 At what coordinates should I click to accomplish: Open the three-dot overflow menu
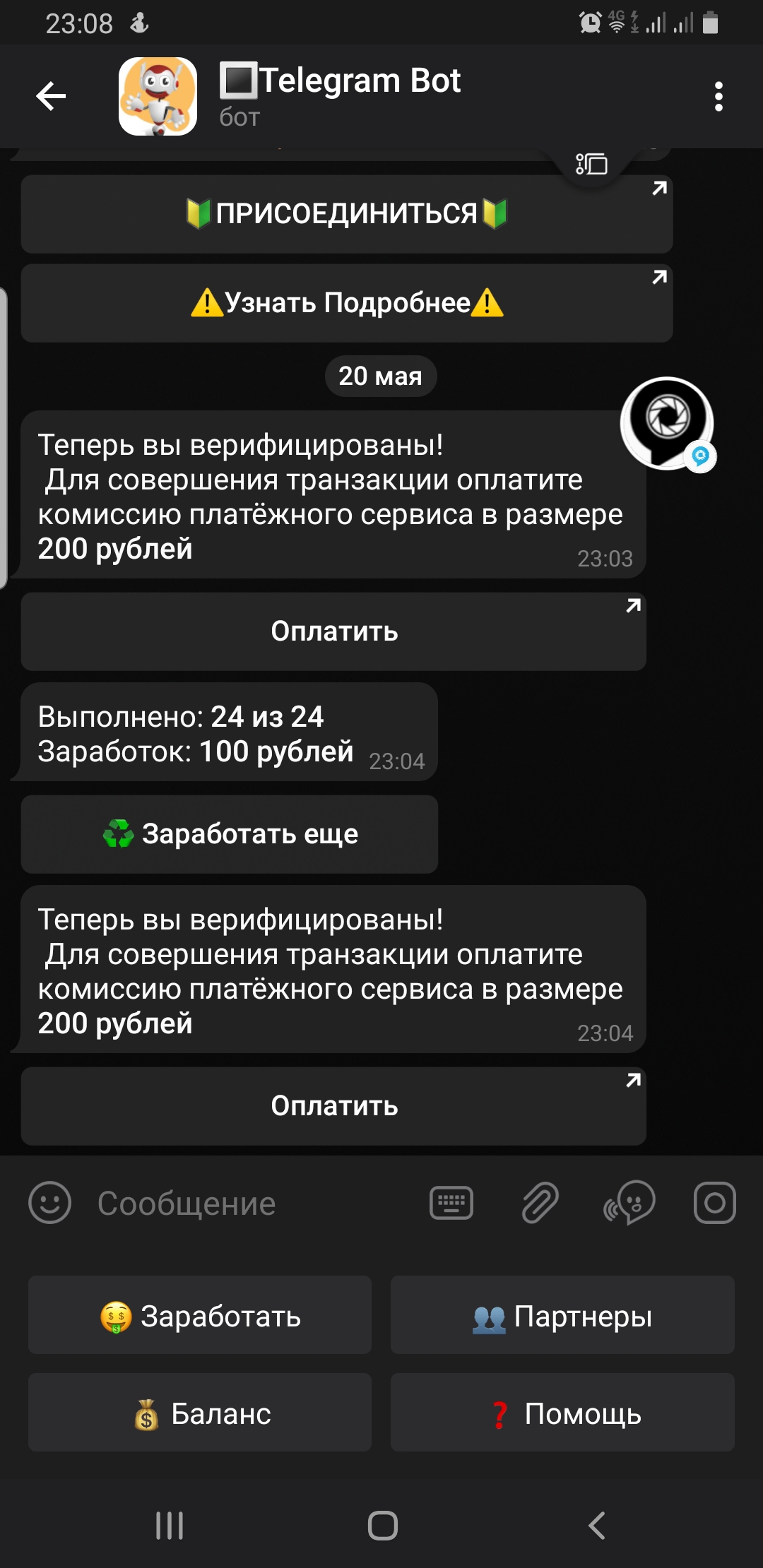[x=718, y=96]
